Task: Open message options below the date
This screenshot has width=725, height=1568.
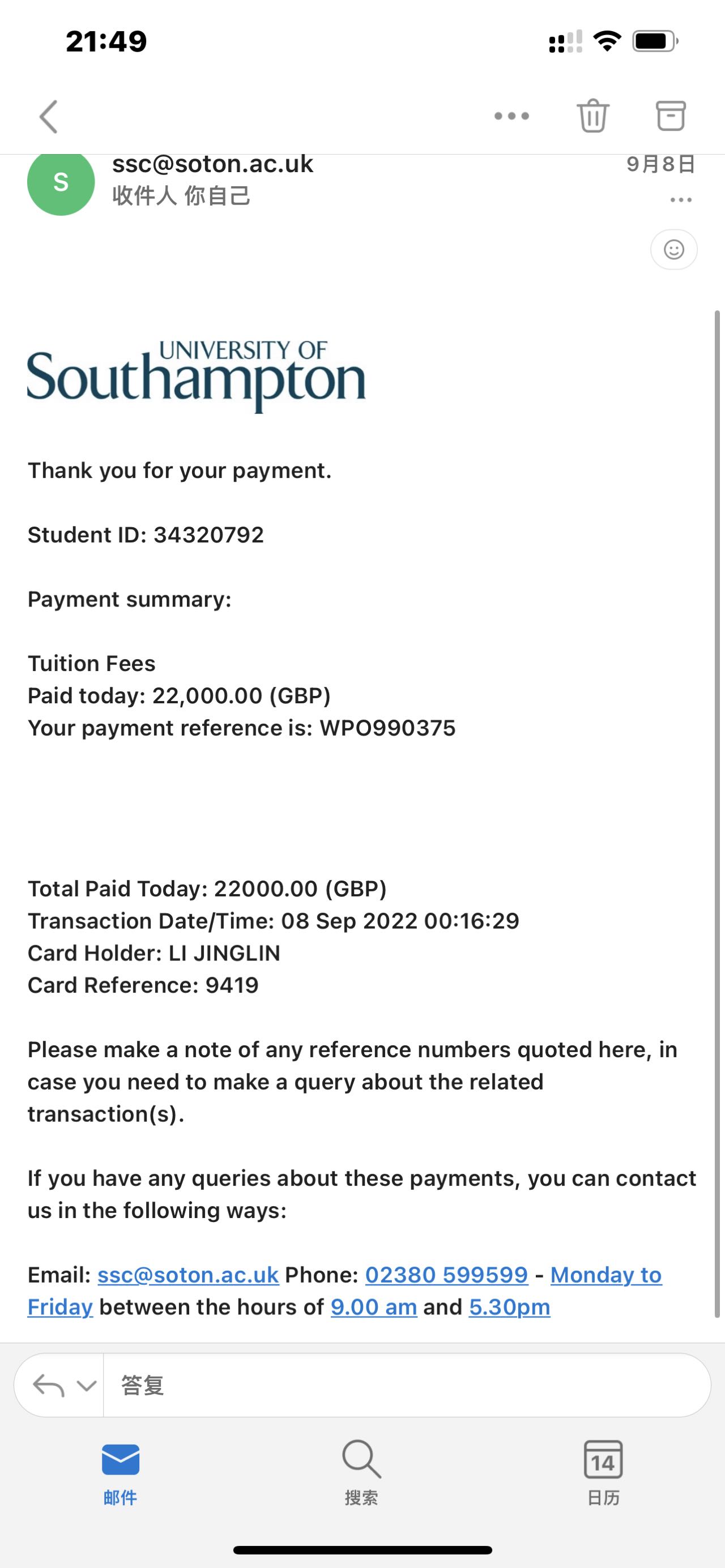Action: coord(680,200)
